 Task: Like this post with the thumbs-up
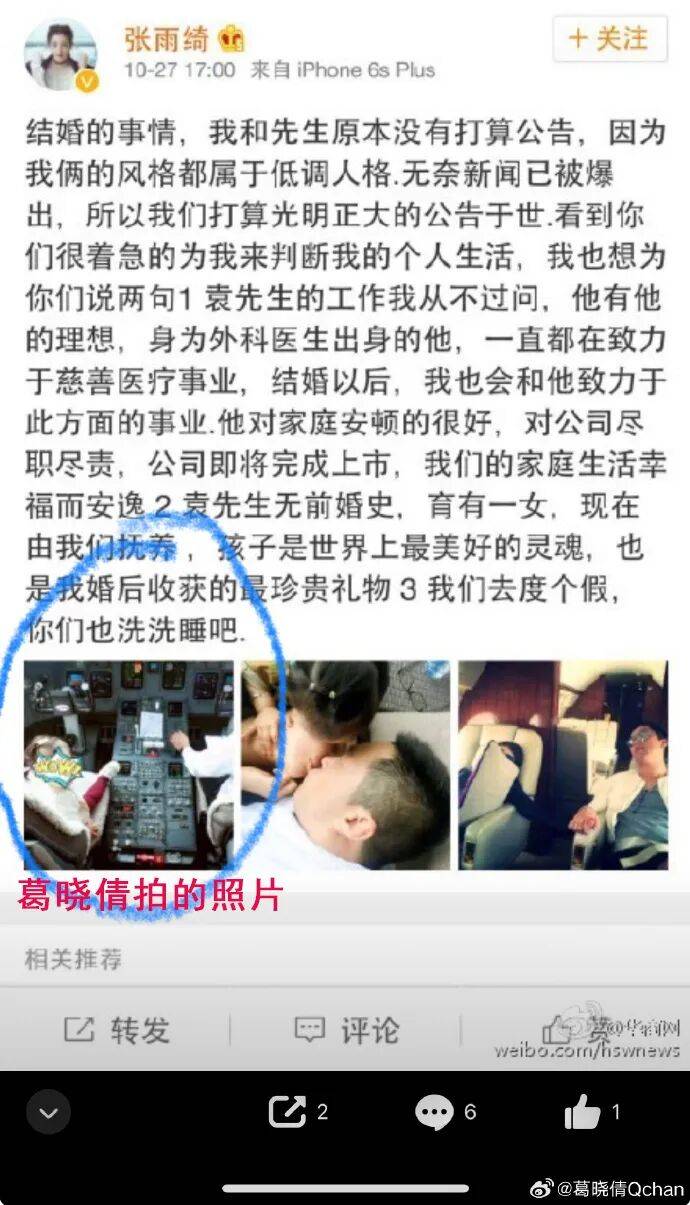click(583, 1111)
